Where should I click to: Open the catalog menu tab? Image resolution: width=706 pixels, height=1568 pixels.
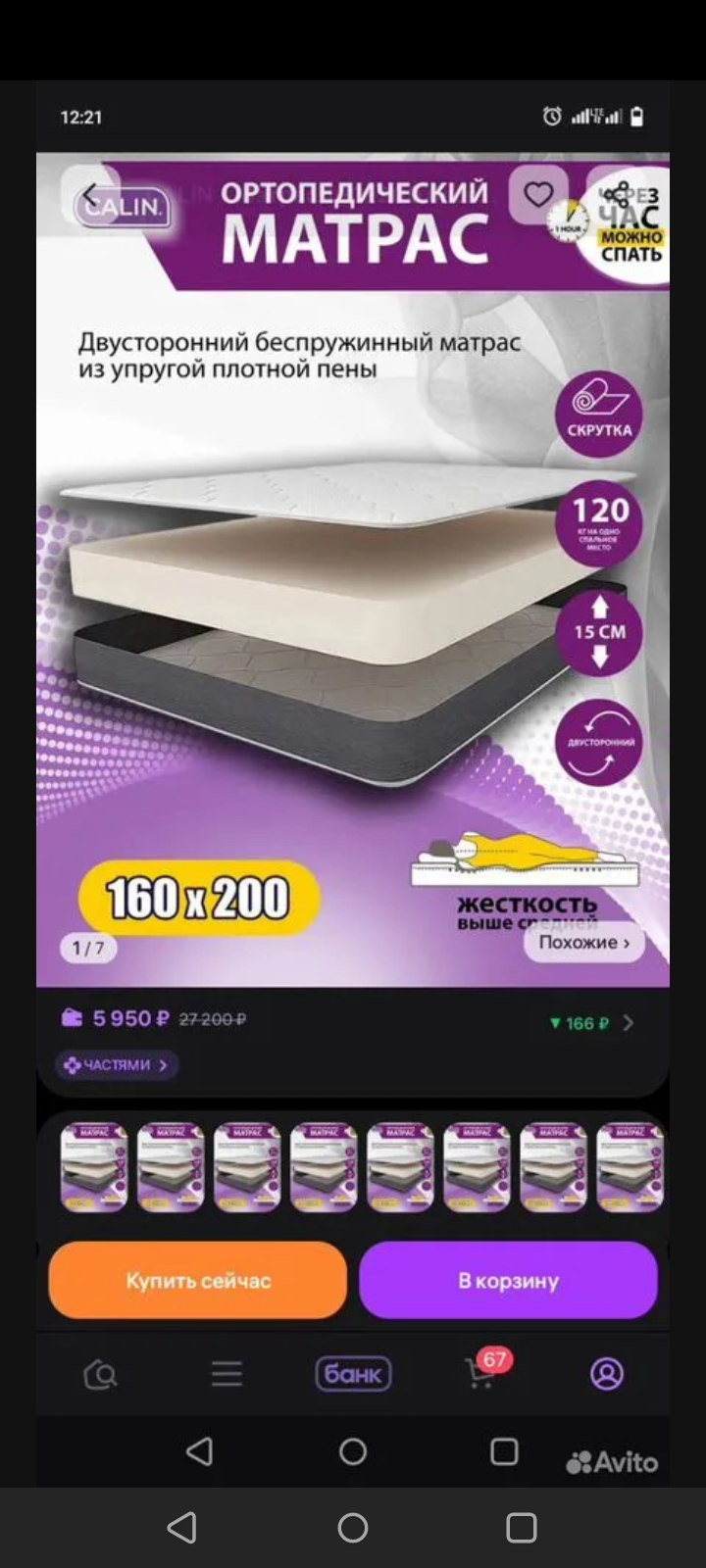tap(227, 1374)
